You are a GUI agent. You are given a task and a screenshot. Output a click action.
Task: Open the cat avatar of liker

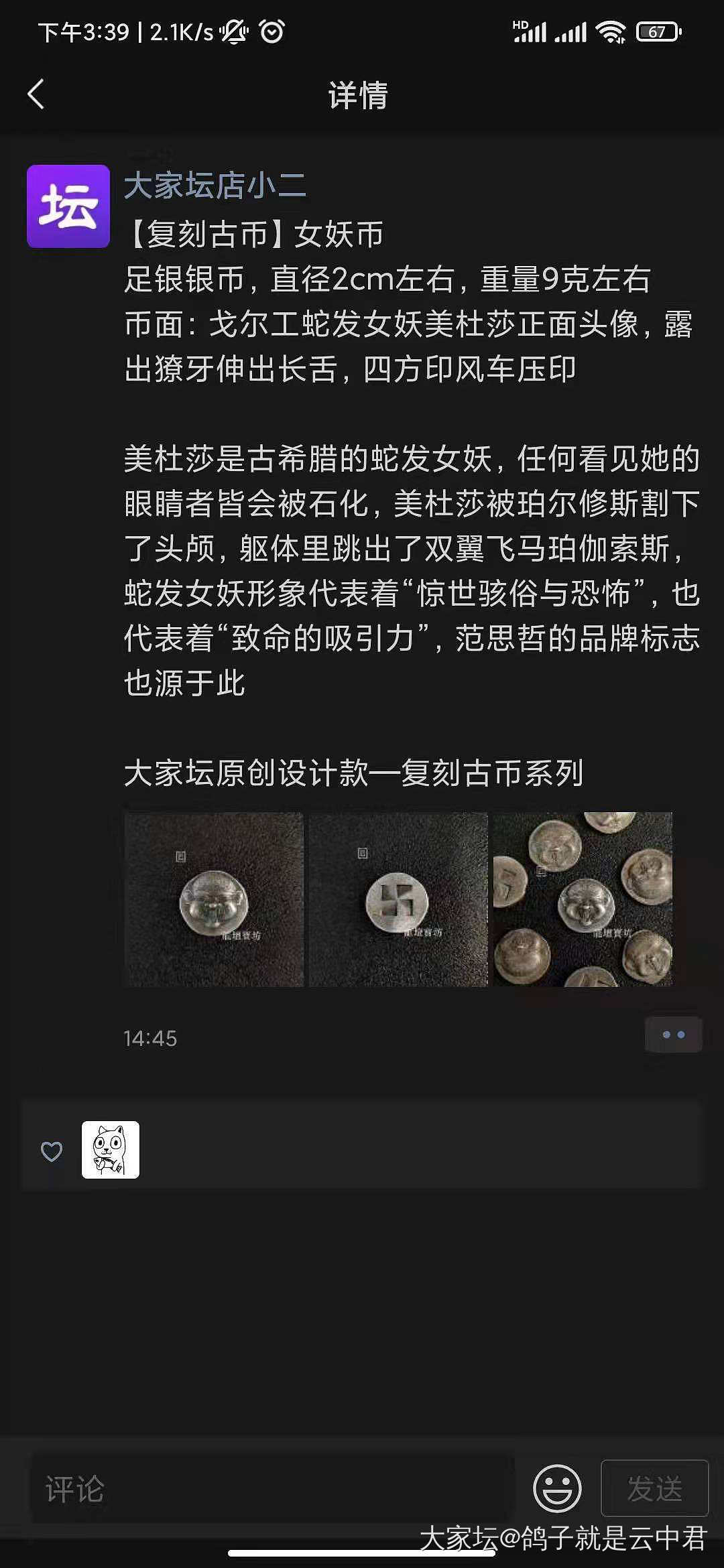pos(111,1150)
